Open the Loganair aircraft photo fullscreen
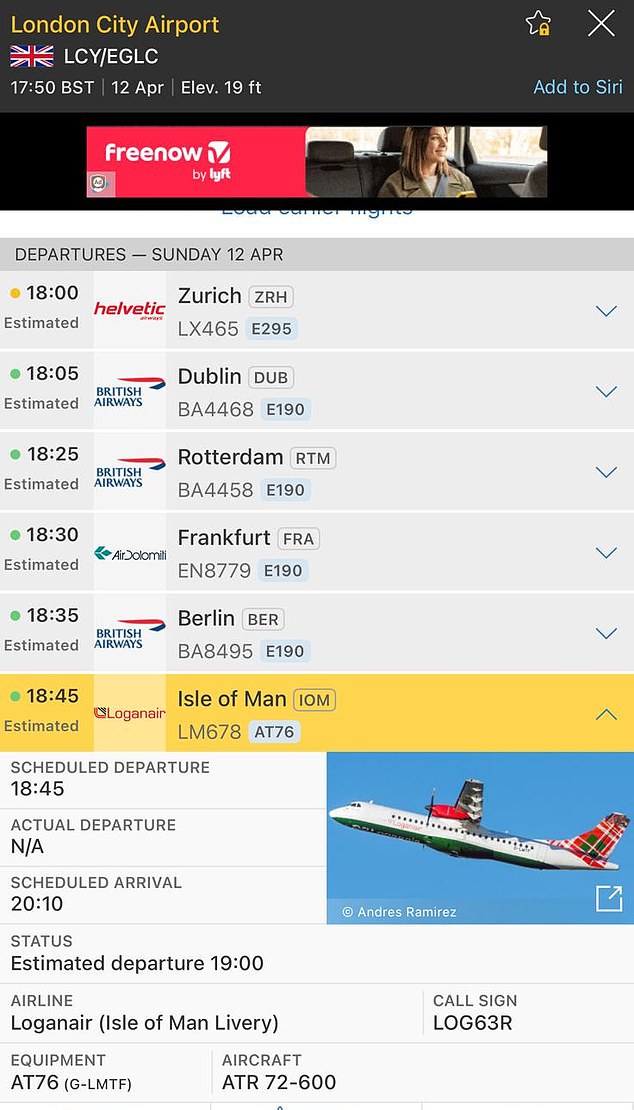 click(x=608, y=899)
